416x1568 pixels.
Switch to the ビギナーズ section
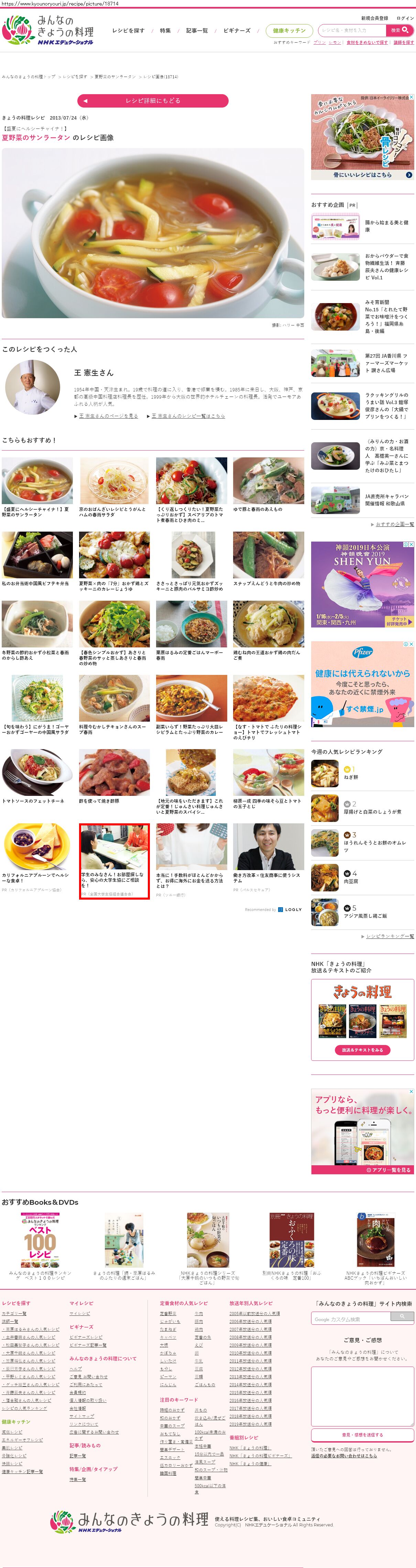pos(236,31)
